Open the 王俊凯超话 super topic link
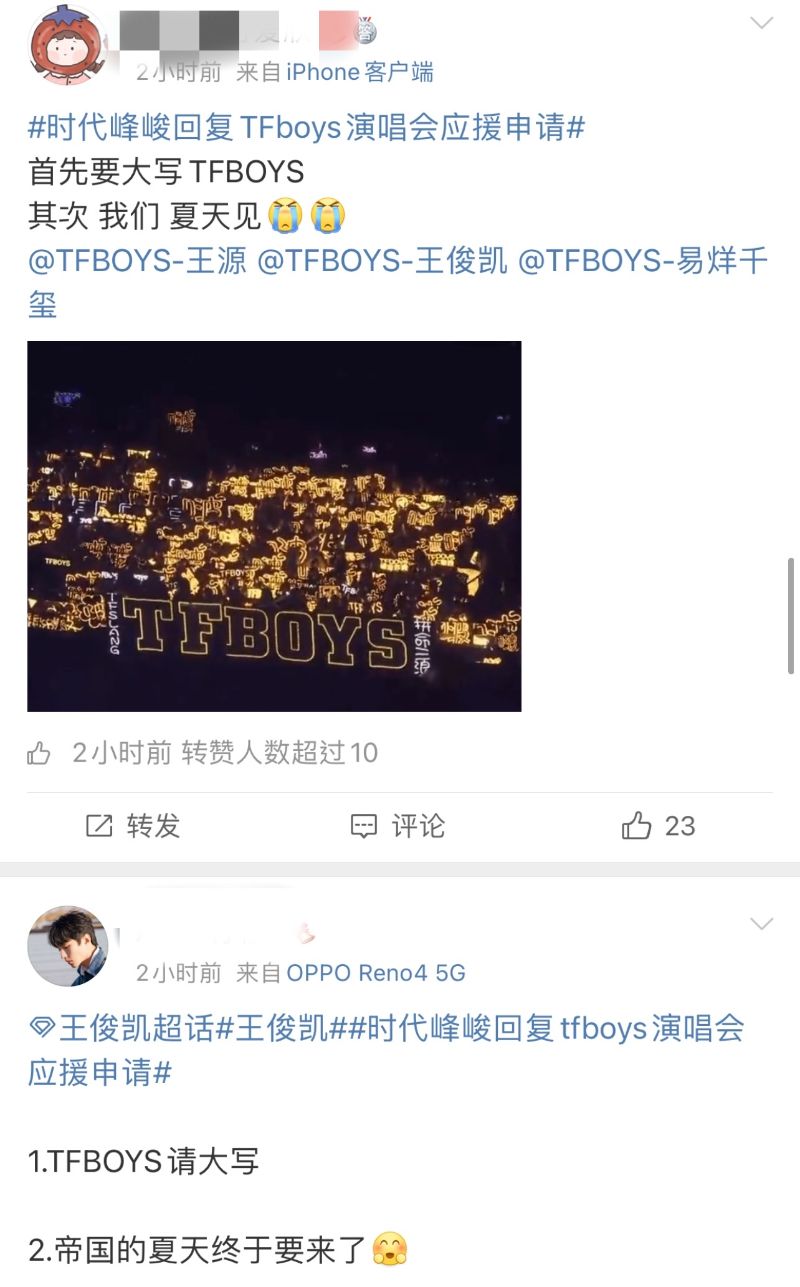 [122, 1028]
